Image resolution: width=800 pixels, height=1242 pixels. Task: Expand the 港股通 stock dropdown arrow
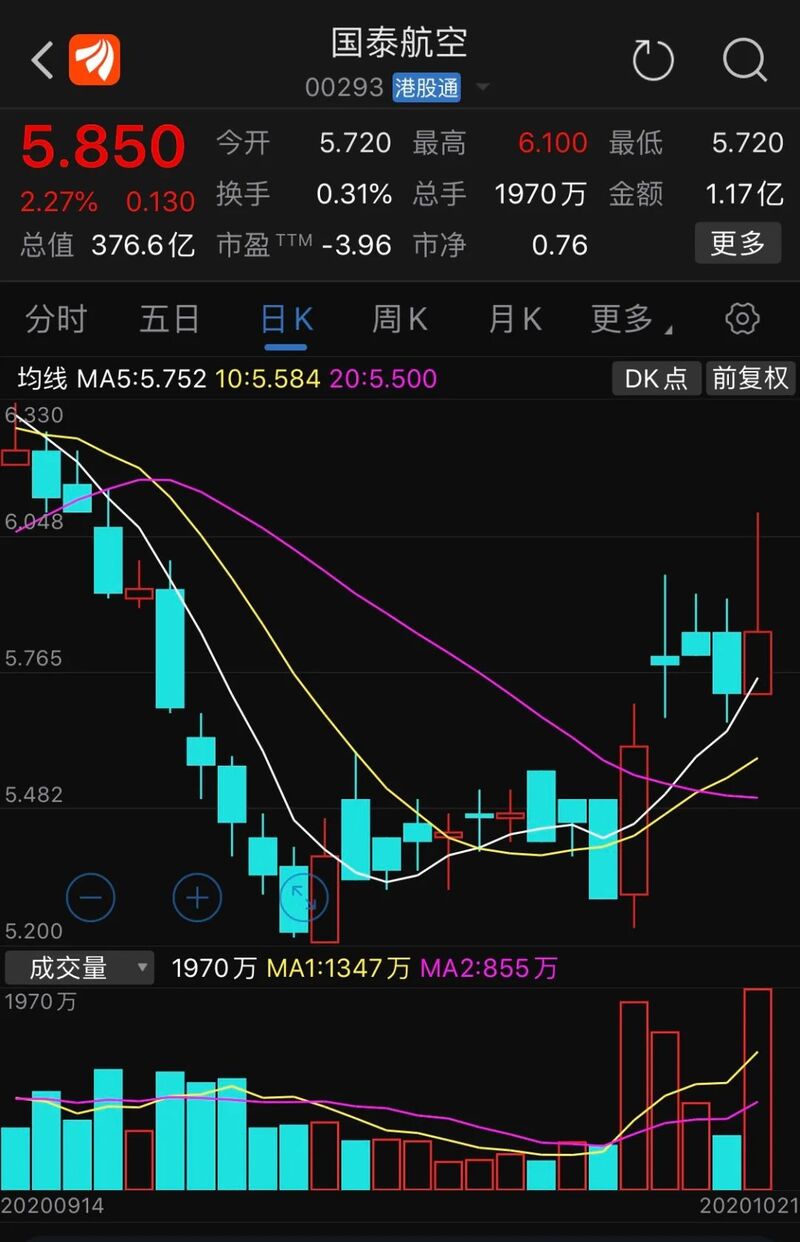(483, 88)
